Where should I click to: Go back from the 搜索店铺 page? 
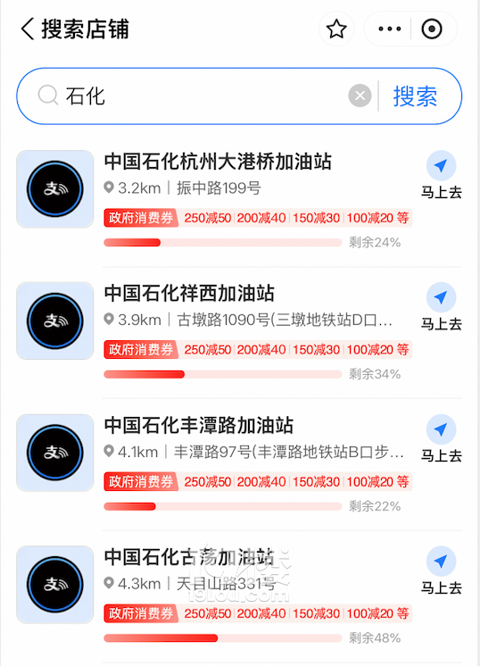coord(28,29)
